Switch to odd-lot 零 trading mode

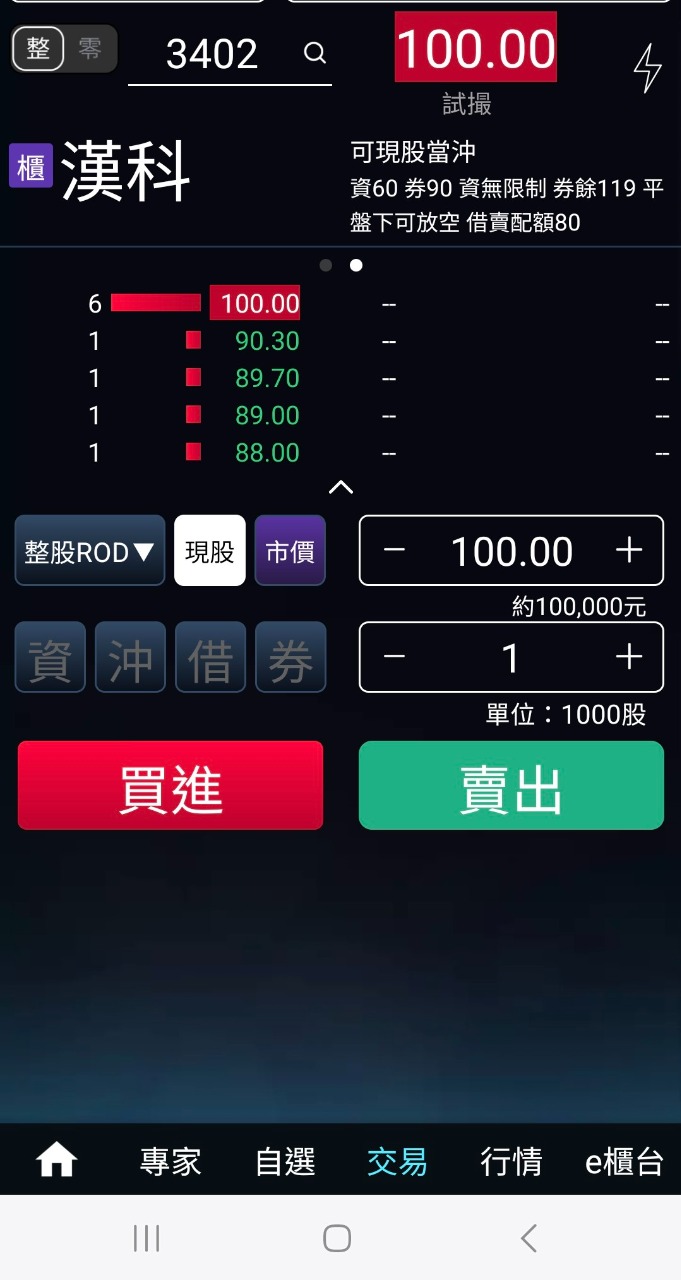point(90,48)
